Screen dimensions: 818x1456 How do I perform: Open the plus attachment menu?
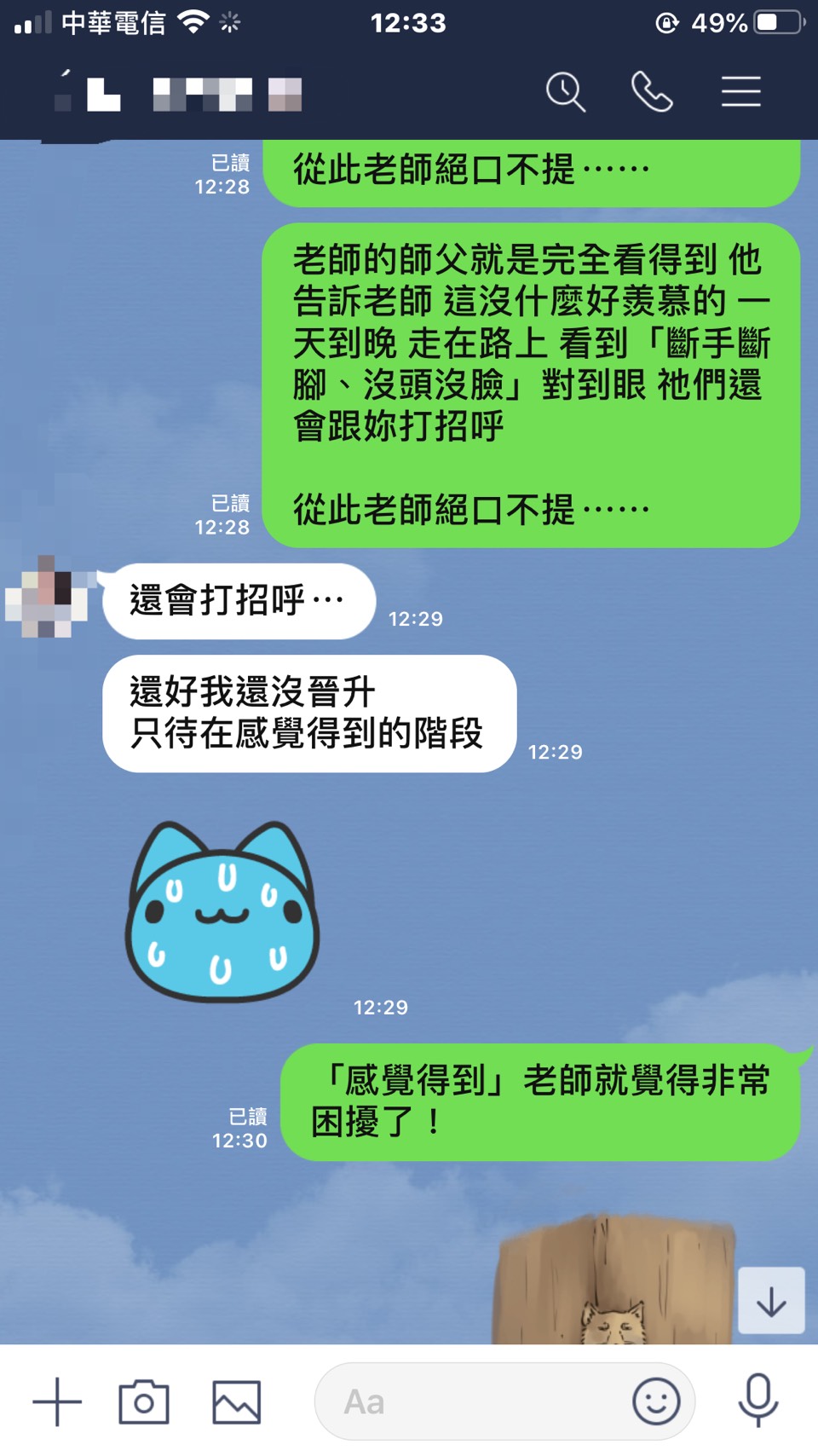[x=57, y=1401]
